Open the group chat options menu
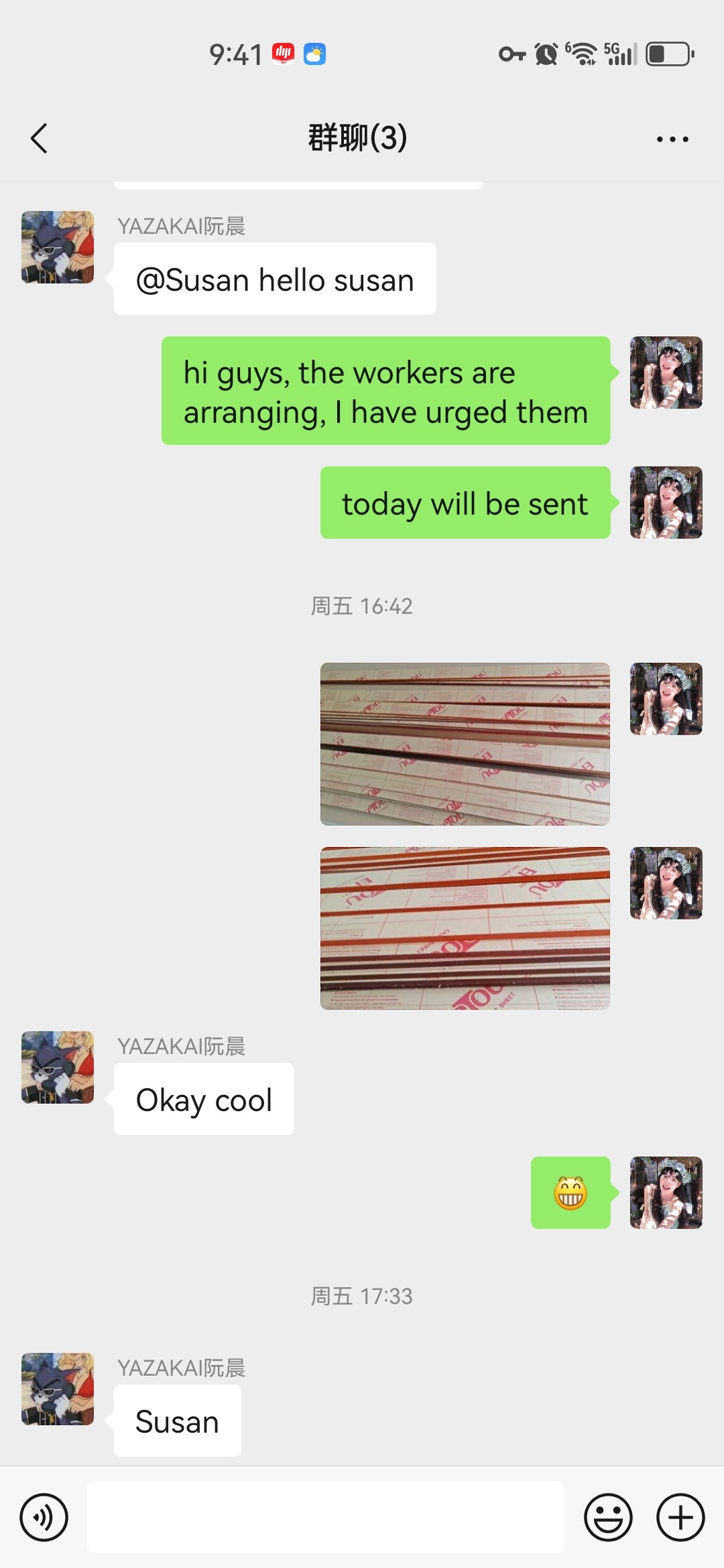 672,139
